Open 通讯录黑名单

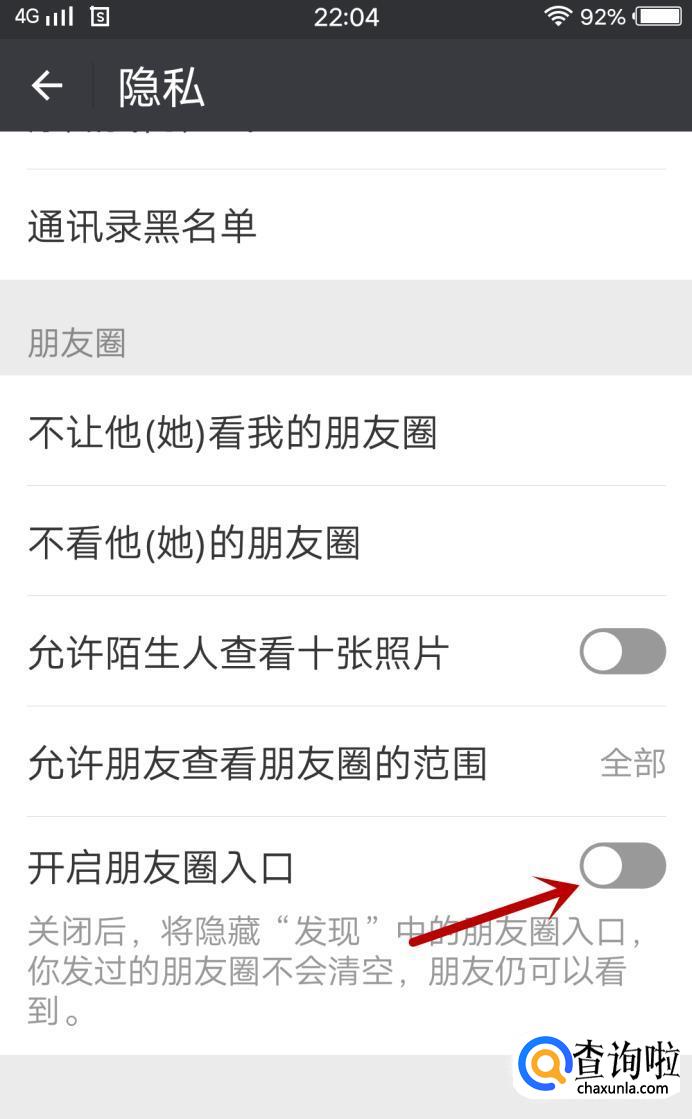[345, 226]
